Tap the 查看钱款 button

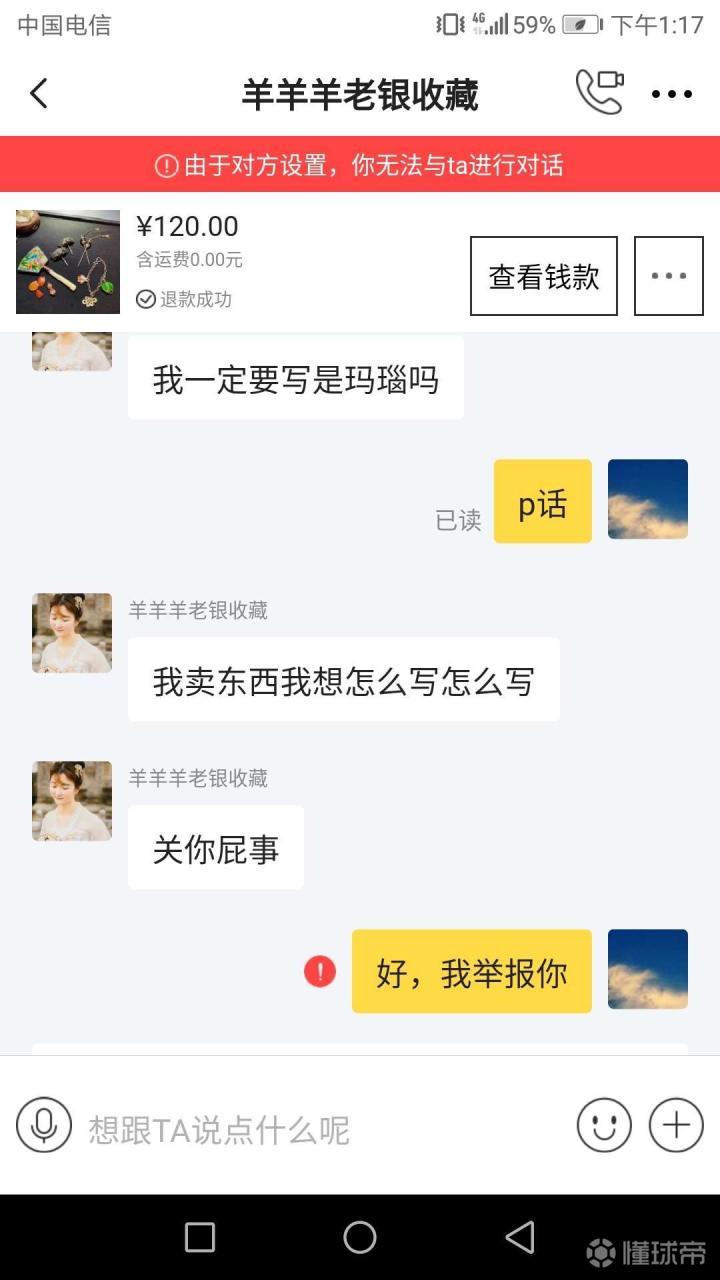click(x=544, y=276)
